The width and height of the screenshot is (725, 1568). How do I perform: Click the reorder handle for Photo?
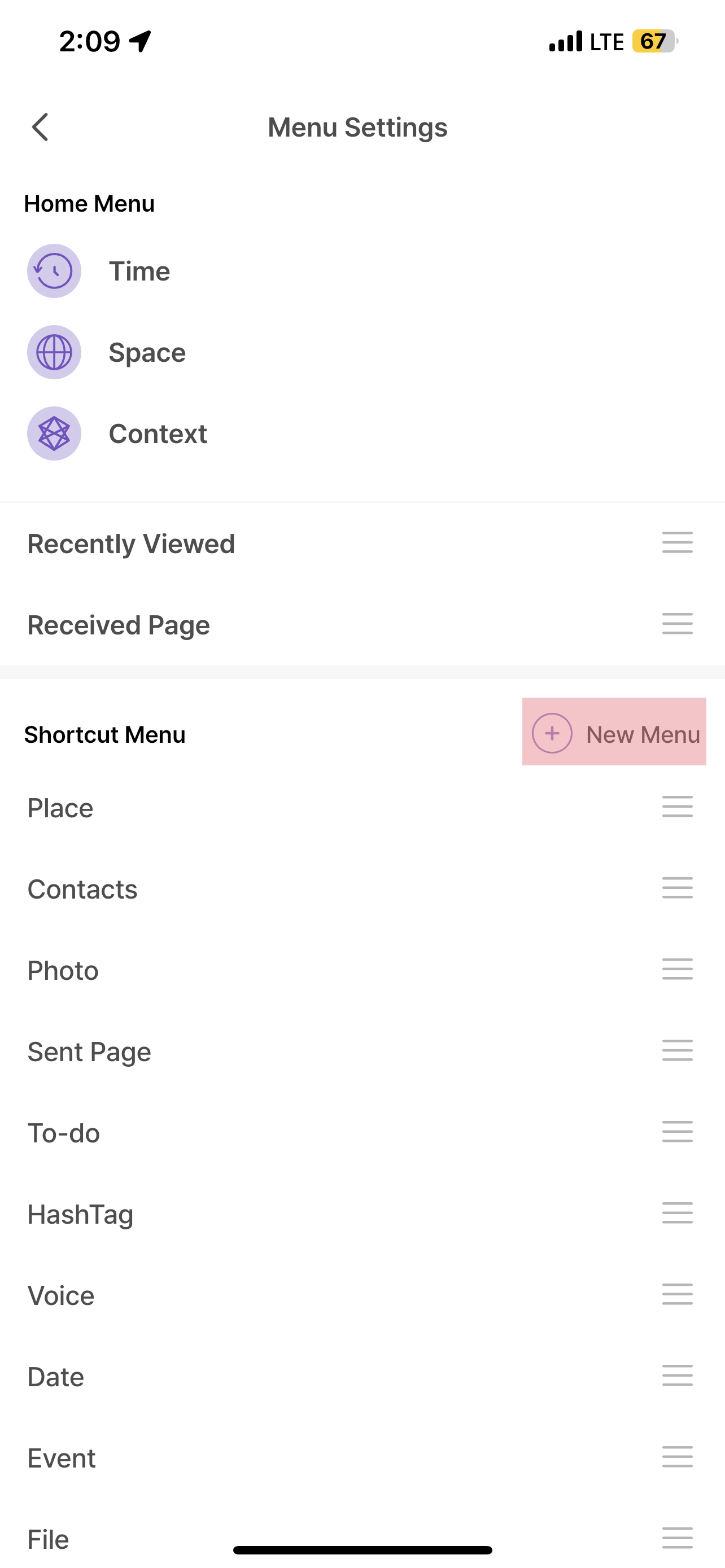(677, 970)
